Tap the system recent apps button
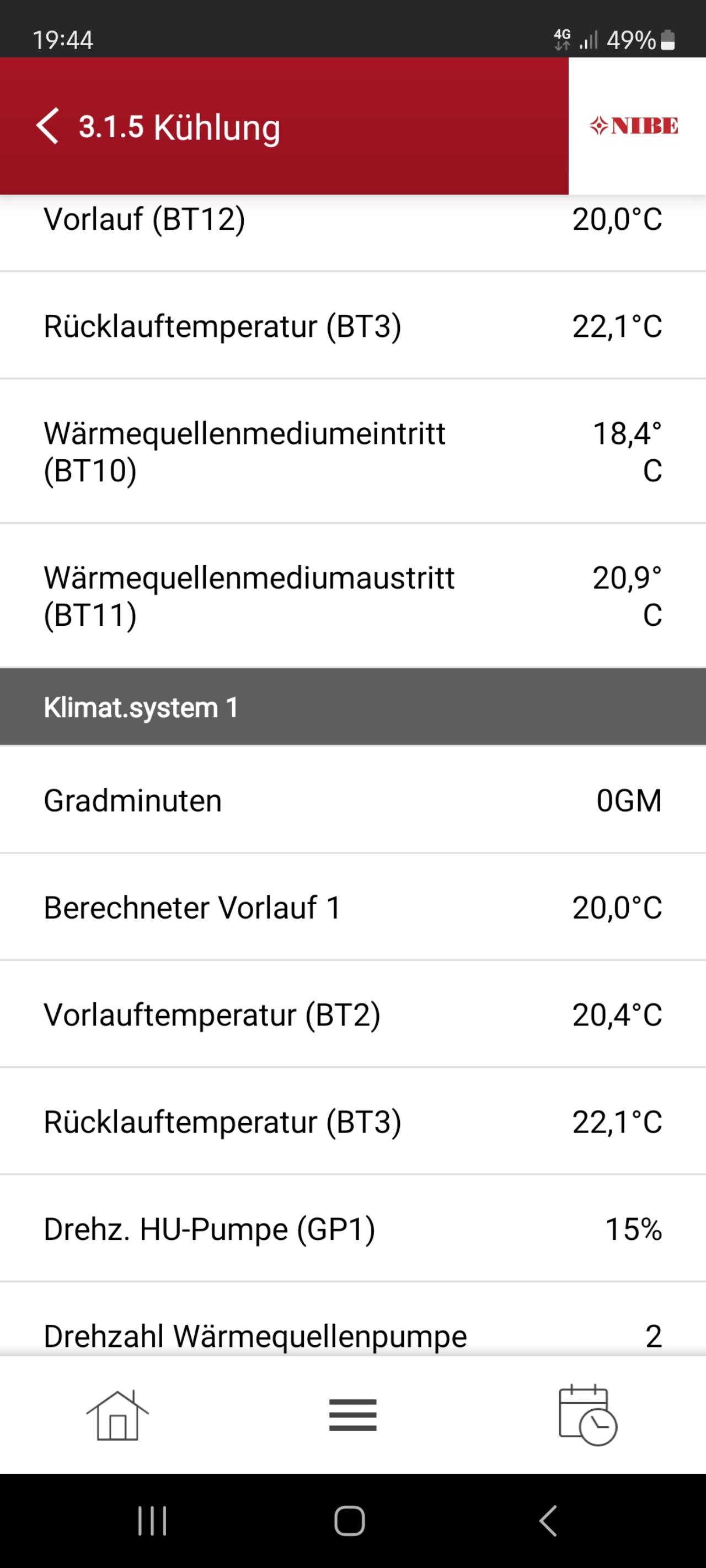The width and height of the screenshot is (706, 1568). pos(152,1521)
